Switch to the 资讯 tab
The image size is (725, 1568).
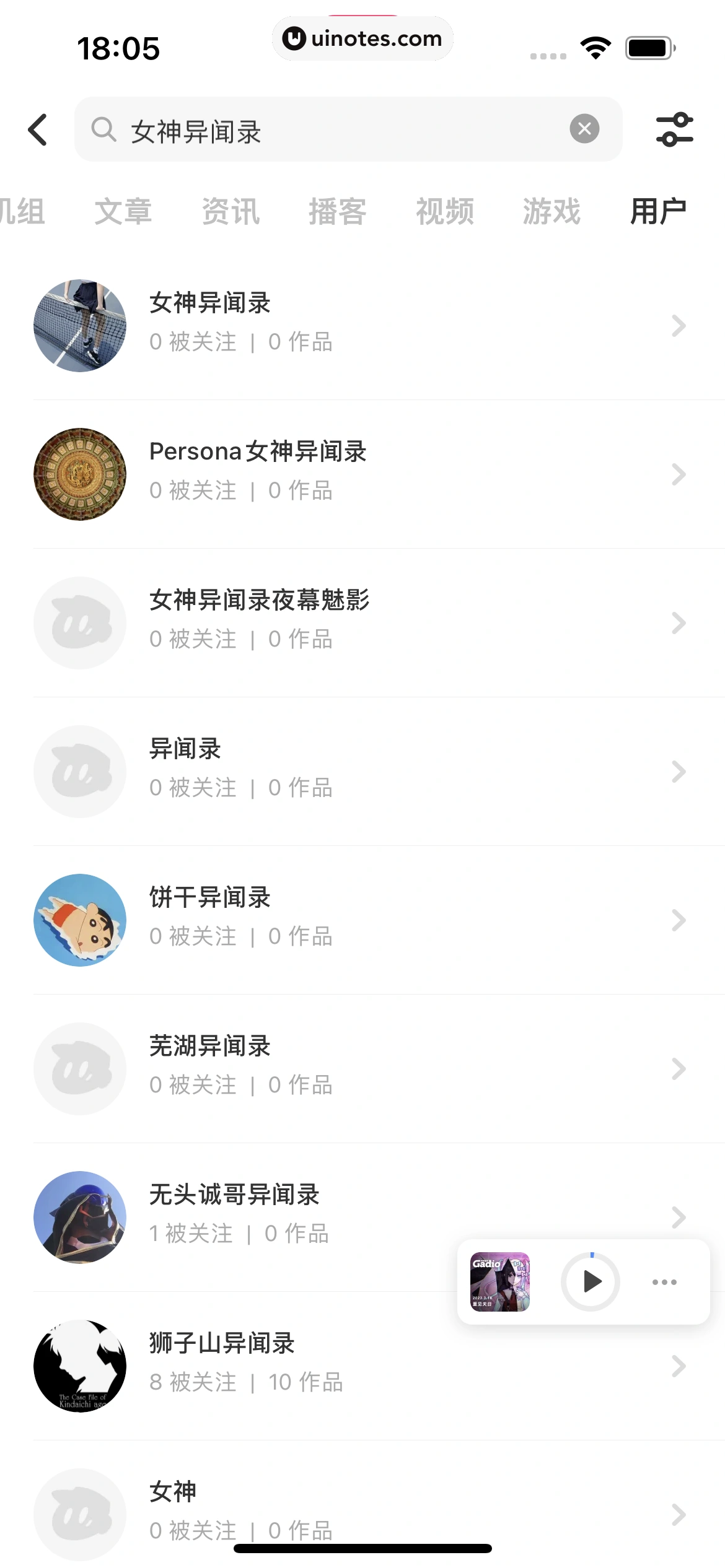(x=231, y=212)
